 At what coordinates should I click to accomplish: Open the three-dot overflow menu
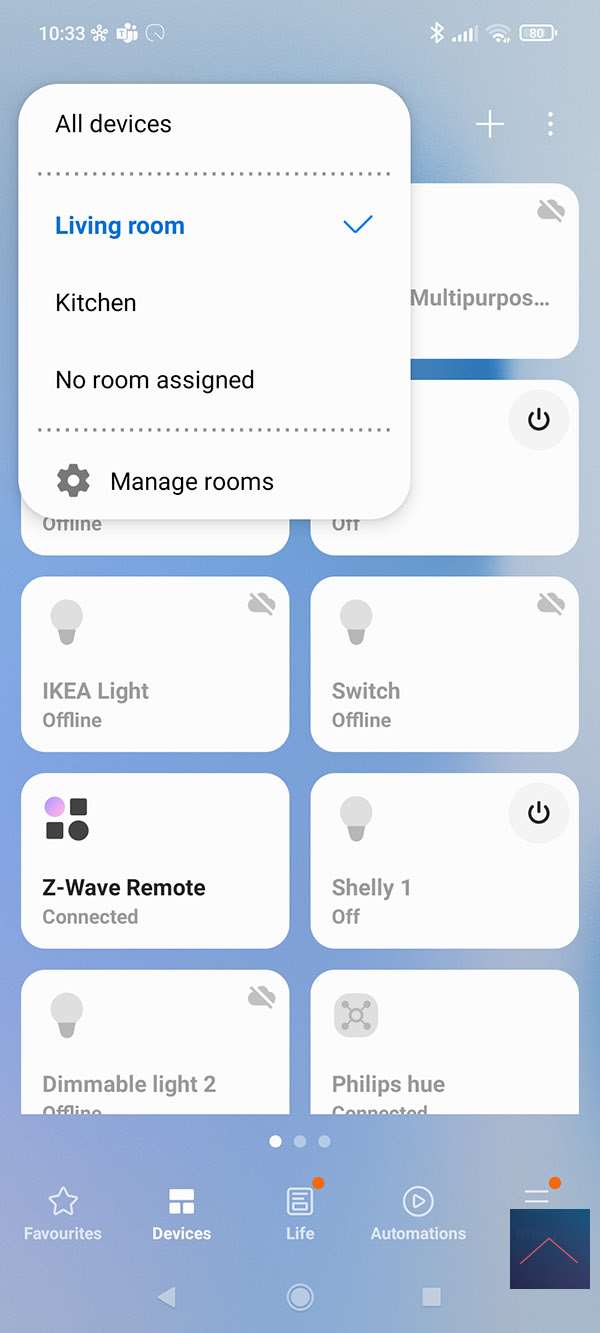pos(551,125)
